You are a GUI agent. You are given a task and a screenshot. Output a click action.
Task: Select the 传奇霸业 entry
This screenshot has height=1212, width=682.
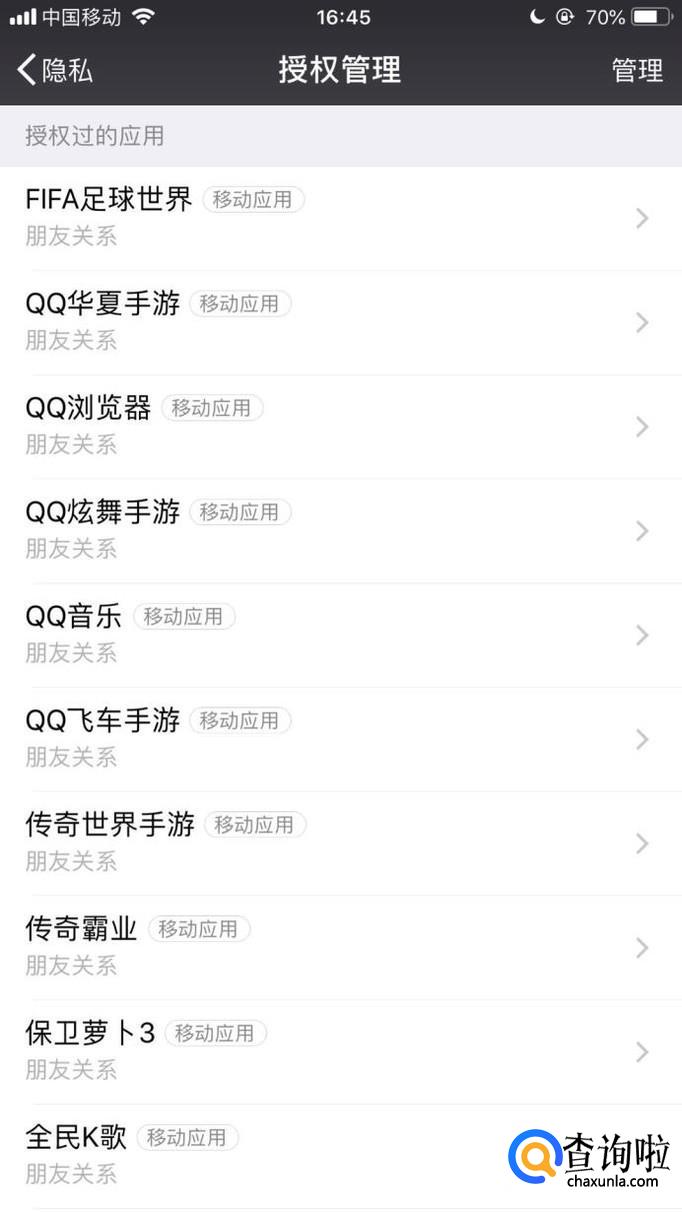[x=340, y=947]
